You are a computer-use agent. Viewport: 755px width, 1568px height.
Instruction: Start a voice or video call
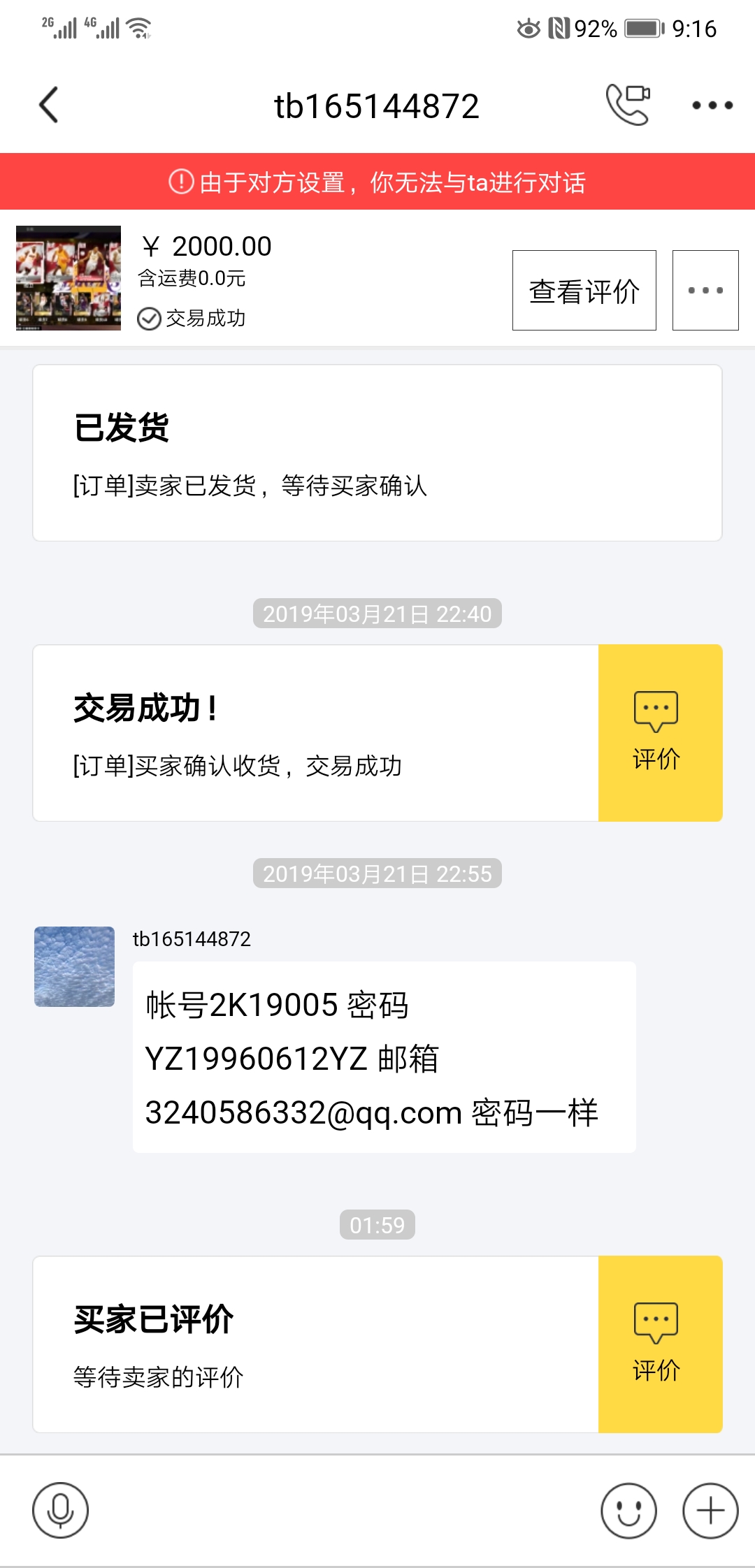point(628,105)
